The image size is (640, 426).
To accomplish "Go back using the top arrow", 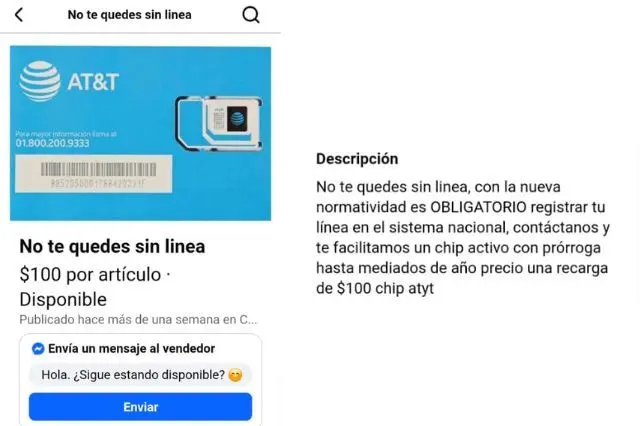I will 20,15.
